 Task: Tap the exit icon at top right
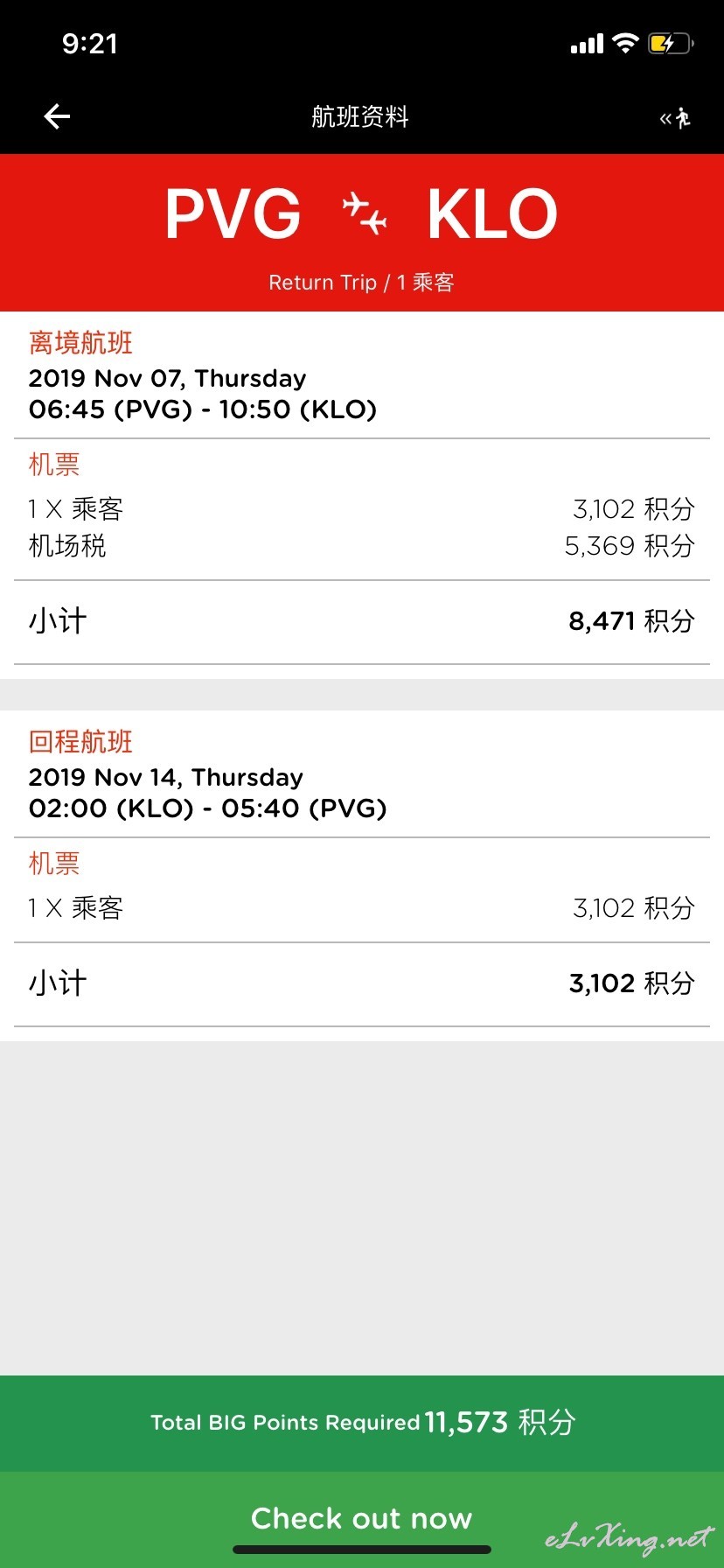point(675,117)
